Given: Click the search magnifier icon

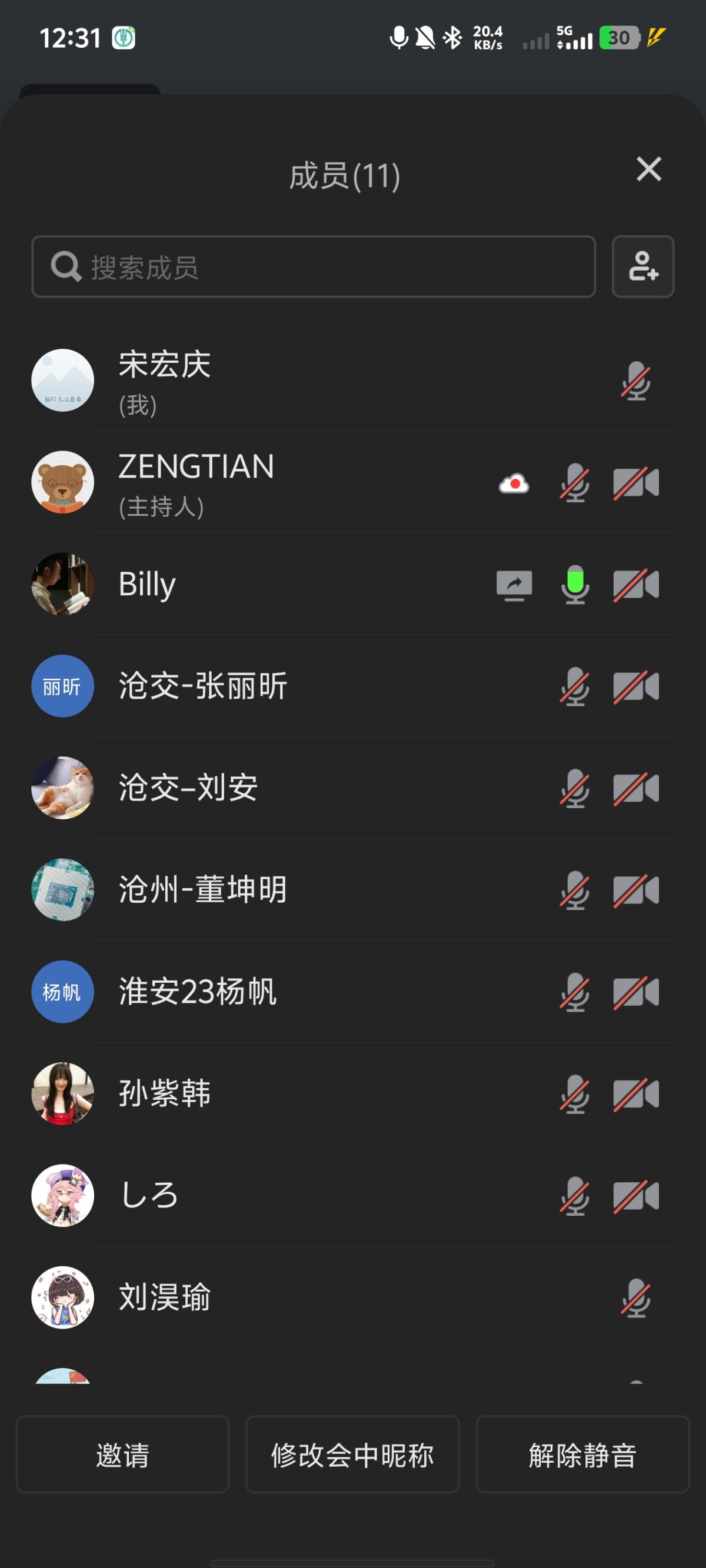Looking at the screenshot, I should (x=65, y=266).
